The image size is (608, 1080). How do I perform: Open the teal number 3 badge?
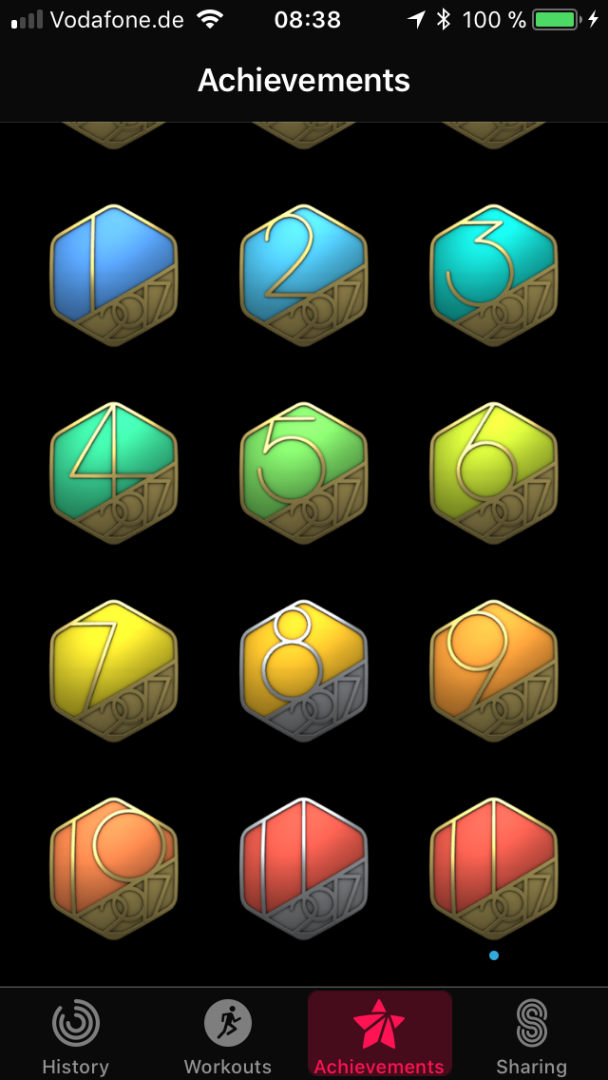[x=494, y=275]
